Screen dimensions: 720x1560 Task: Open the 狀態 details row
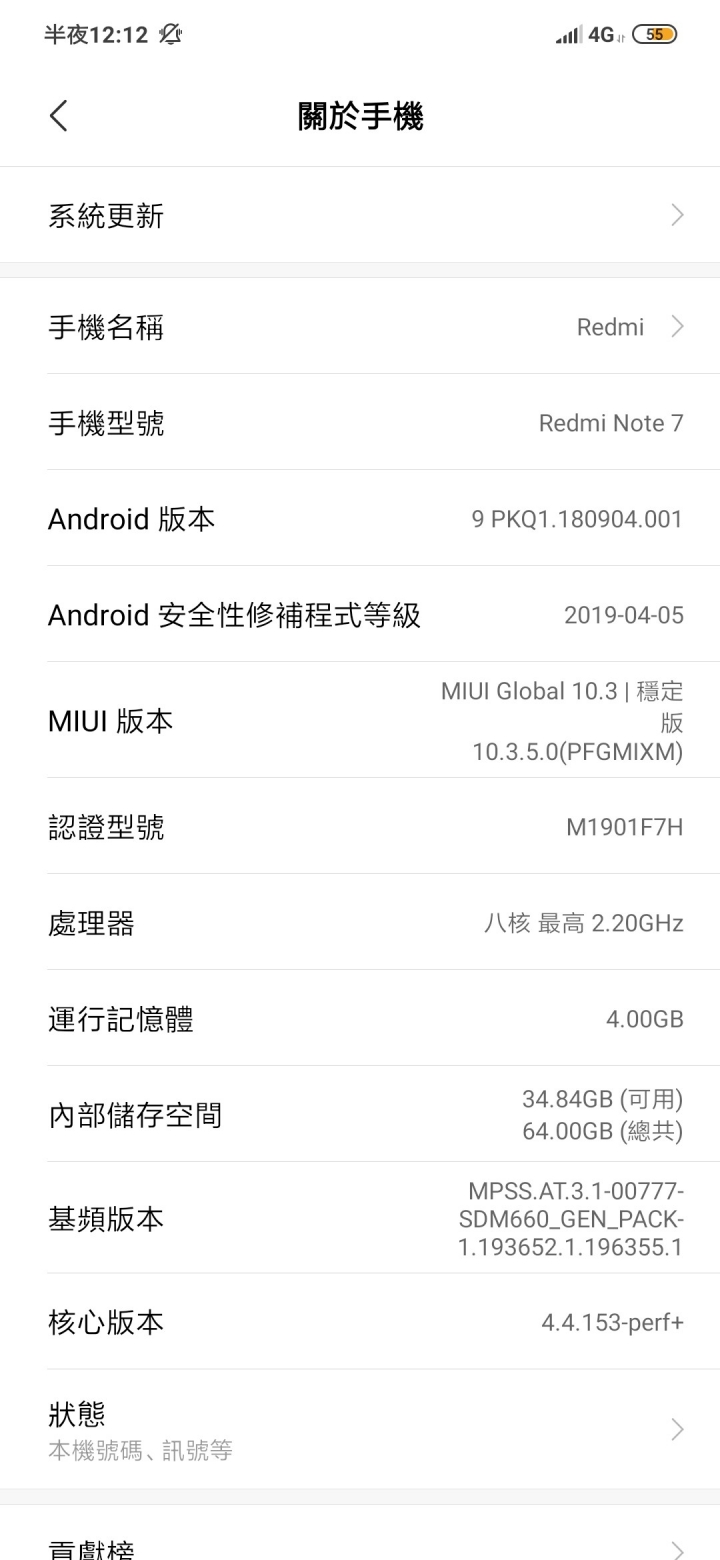(x=360, y=1429)
